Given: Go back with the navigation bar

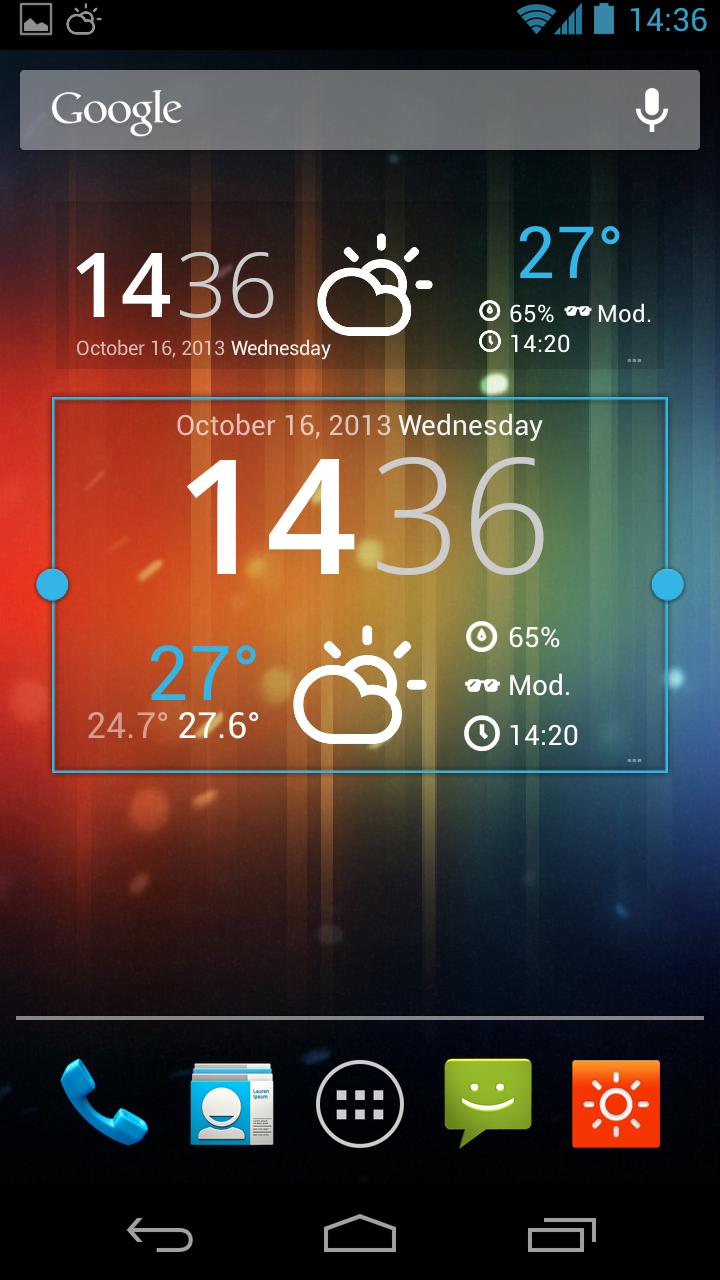Looking at the screenshot, I should click(x=160, y=1235).
